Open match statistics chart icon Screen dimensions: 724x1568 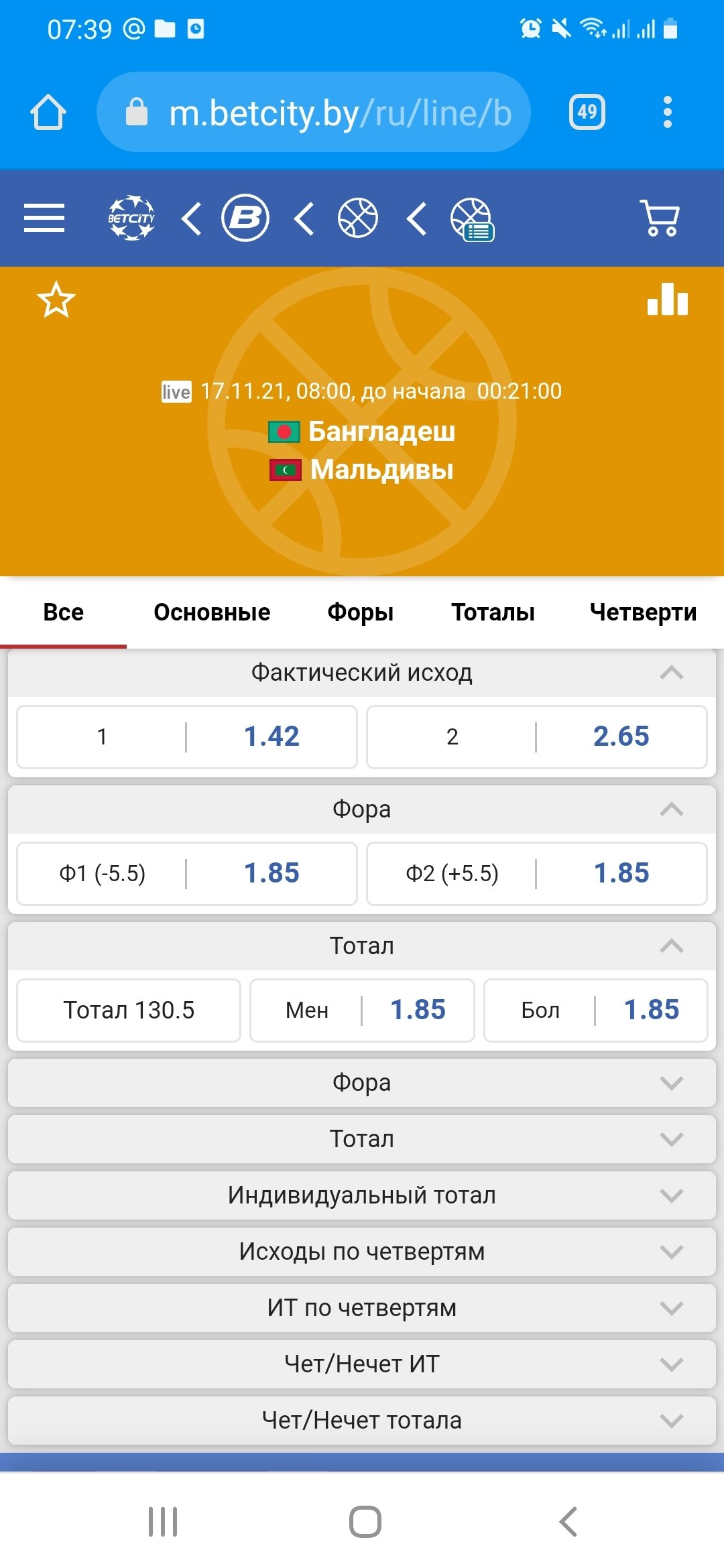[x=668, y=300]
